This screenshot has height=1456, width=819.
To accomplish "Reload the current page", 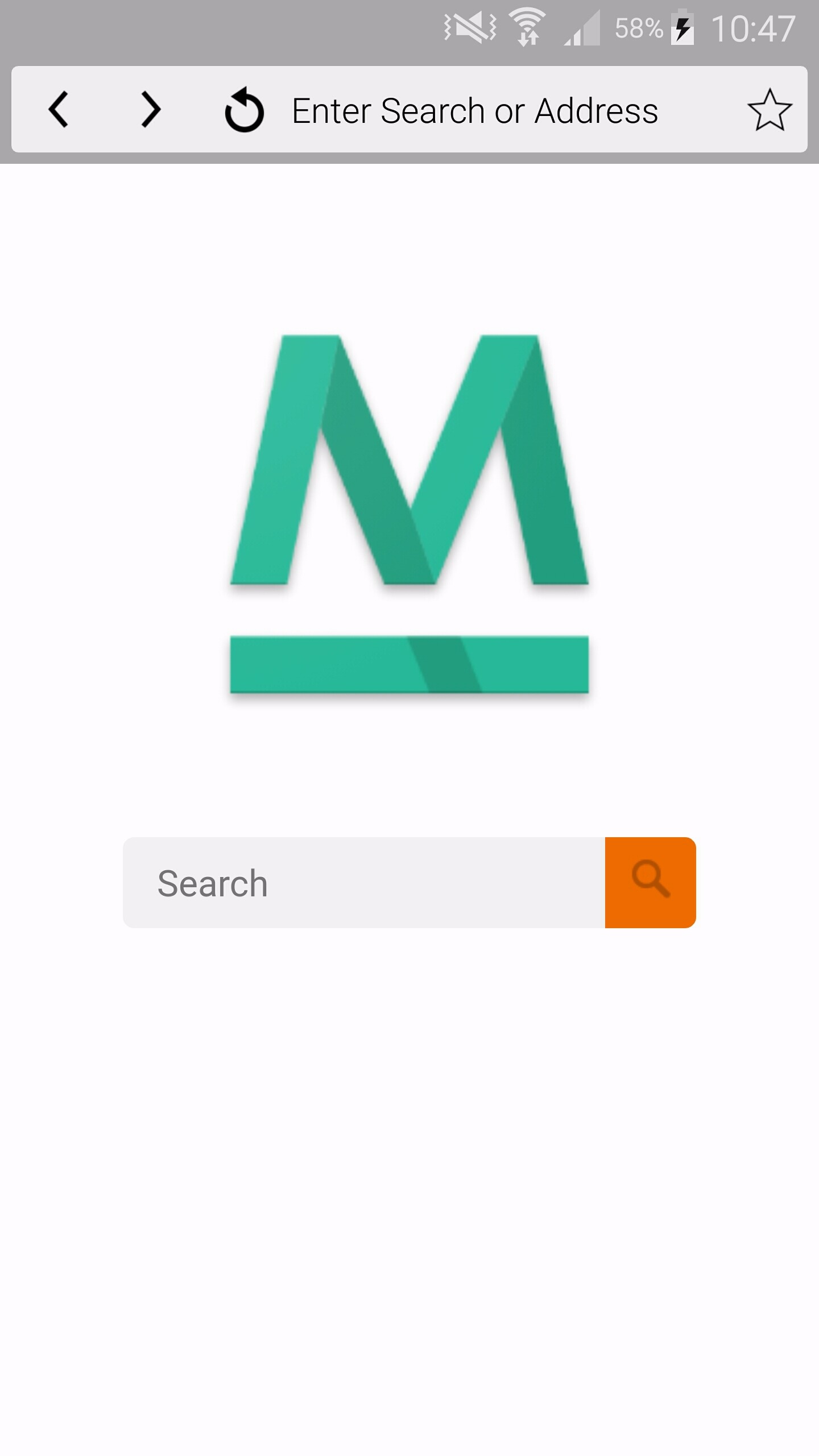I will click(x=245, y=110).
